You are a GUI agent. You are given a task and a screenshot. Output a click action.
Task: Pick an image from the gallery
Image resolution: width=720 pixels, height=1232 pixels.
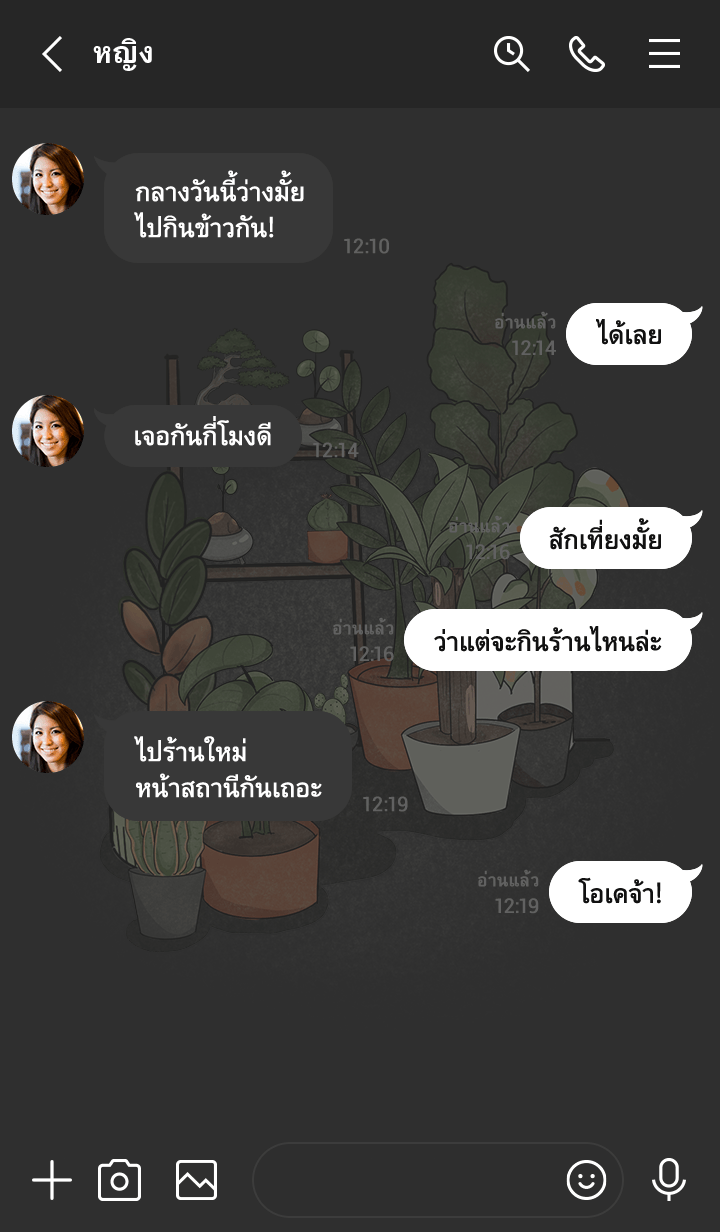[196, 1181]
